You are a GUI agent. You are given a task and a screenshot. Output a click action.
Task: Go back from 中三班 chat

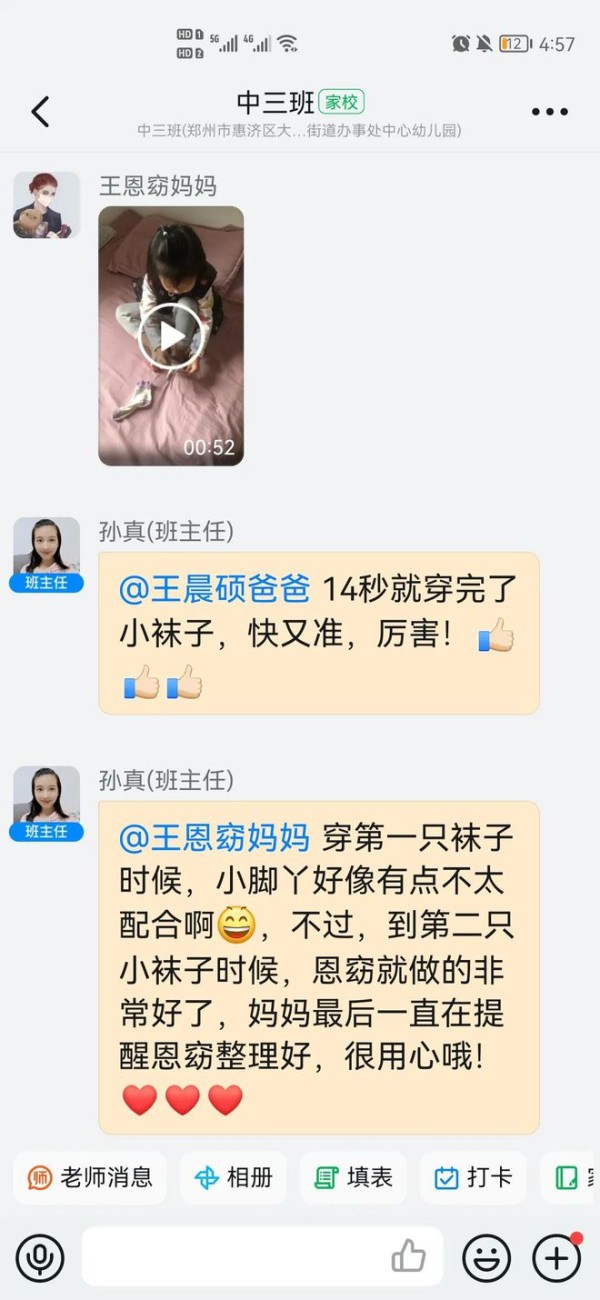pyautogui.click(x=40, y=111)
